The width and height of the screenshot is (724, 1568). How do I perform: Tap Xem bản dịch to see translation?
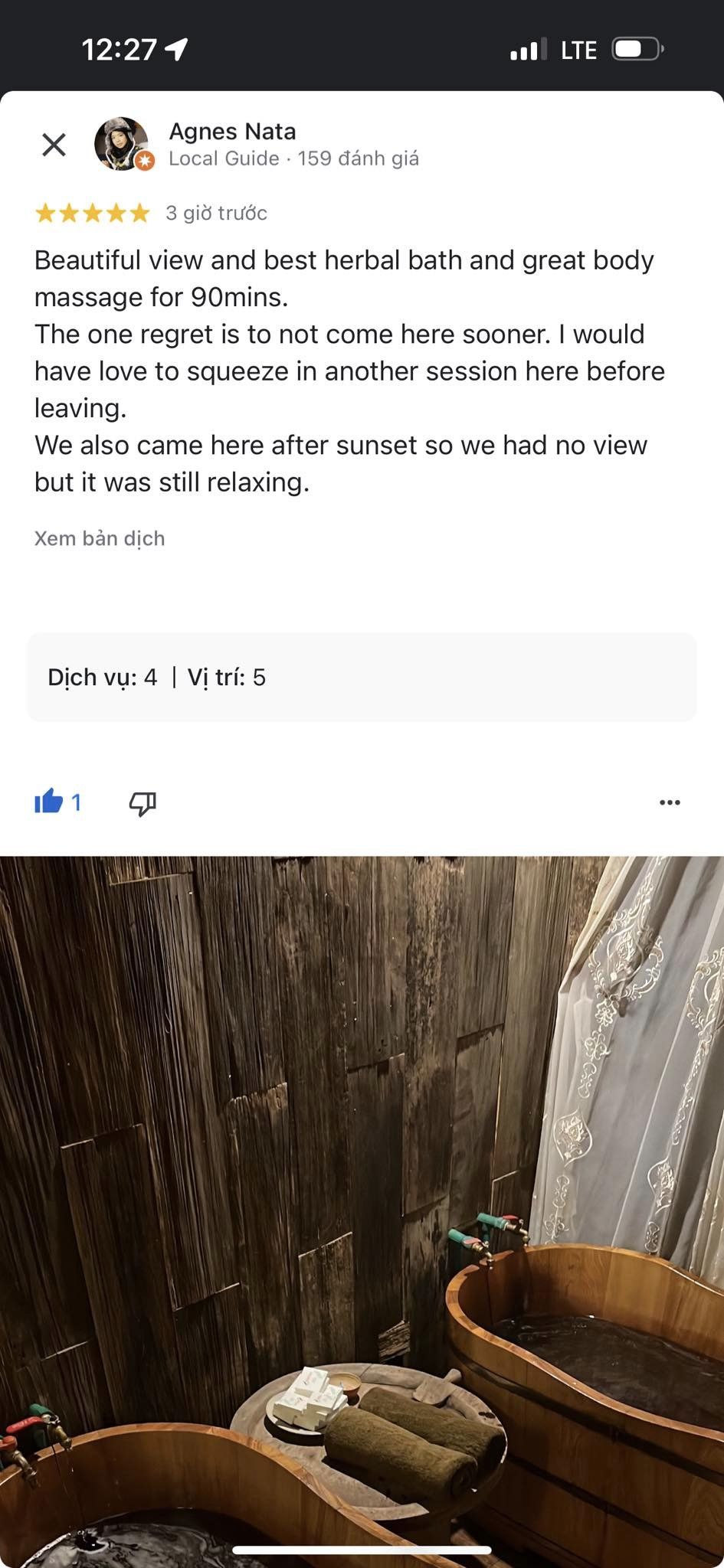click(100, 538)
